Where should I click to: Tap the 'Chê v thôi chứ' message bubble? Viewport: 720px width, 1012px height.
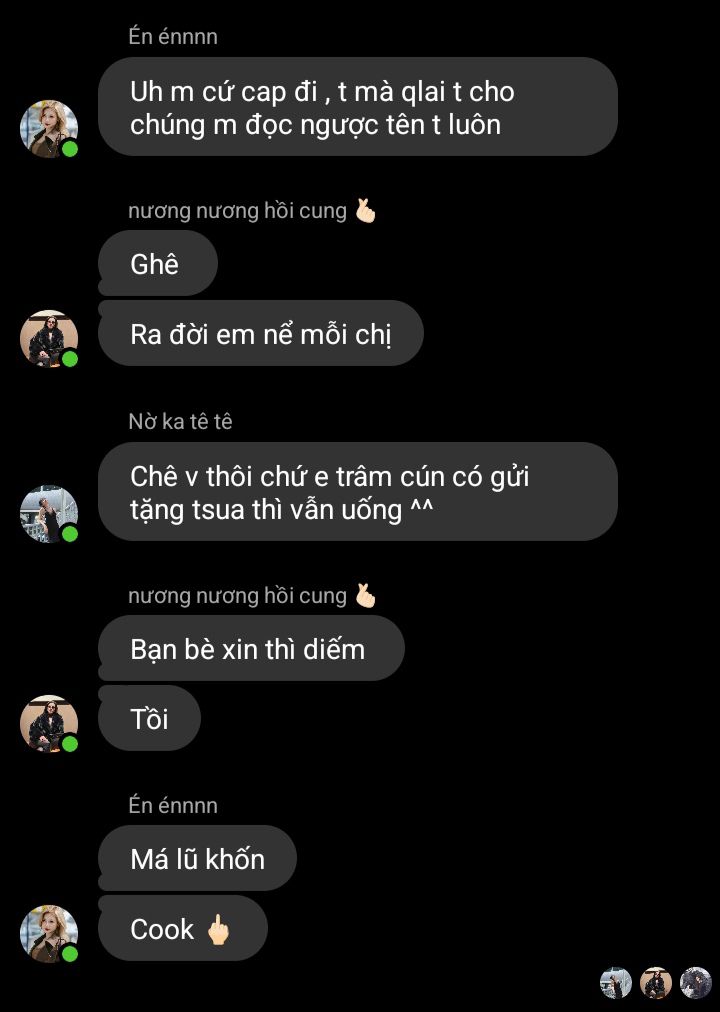click(x=357, y=492)
